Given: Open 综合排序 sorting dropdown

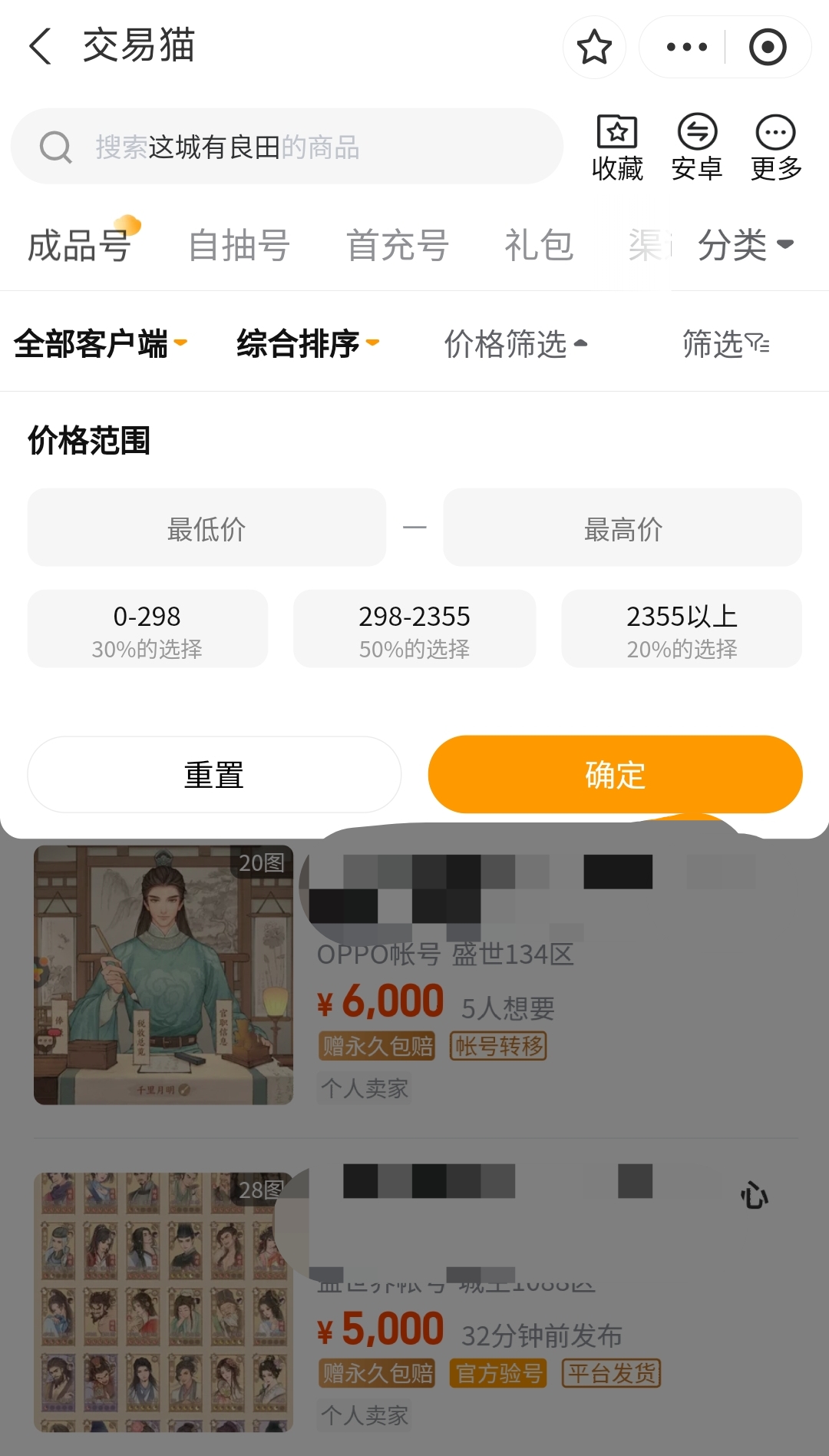Looking at the screenshot, I should click(x=308, y=343).
